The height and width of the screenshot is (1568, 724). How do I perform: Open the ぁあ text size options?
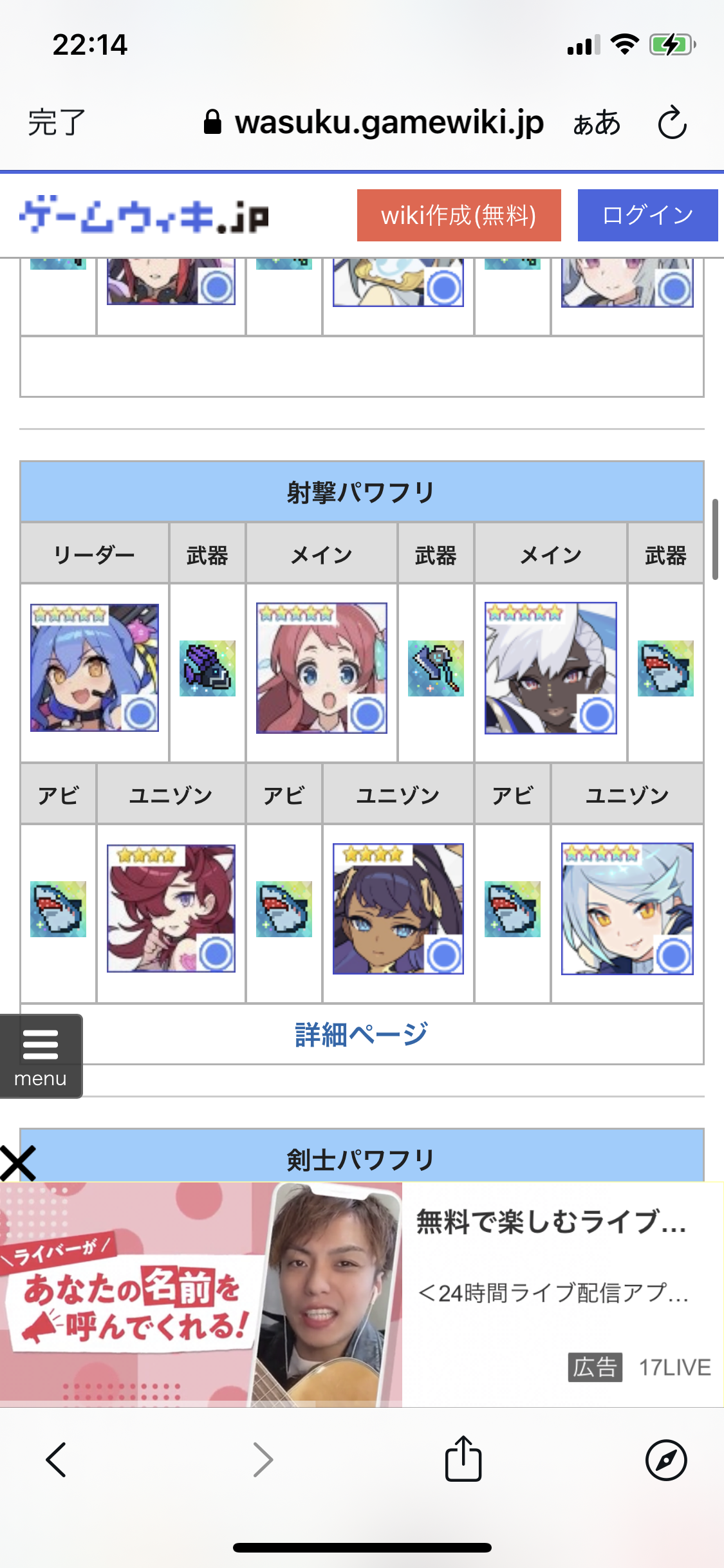click(x=597, y=122)
